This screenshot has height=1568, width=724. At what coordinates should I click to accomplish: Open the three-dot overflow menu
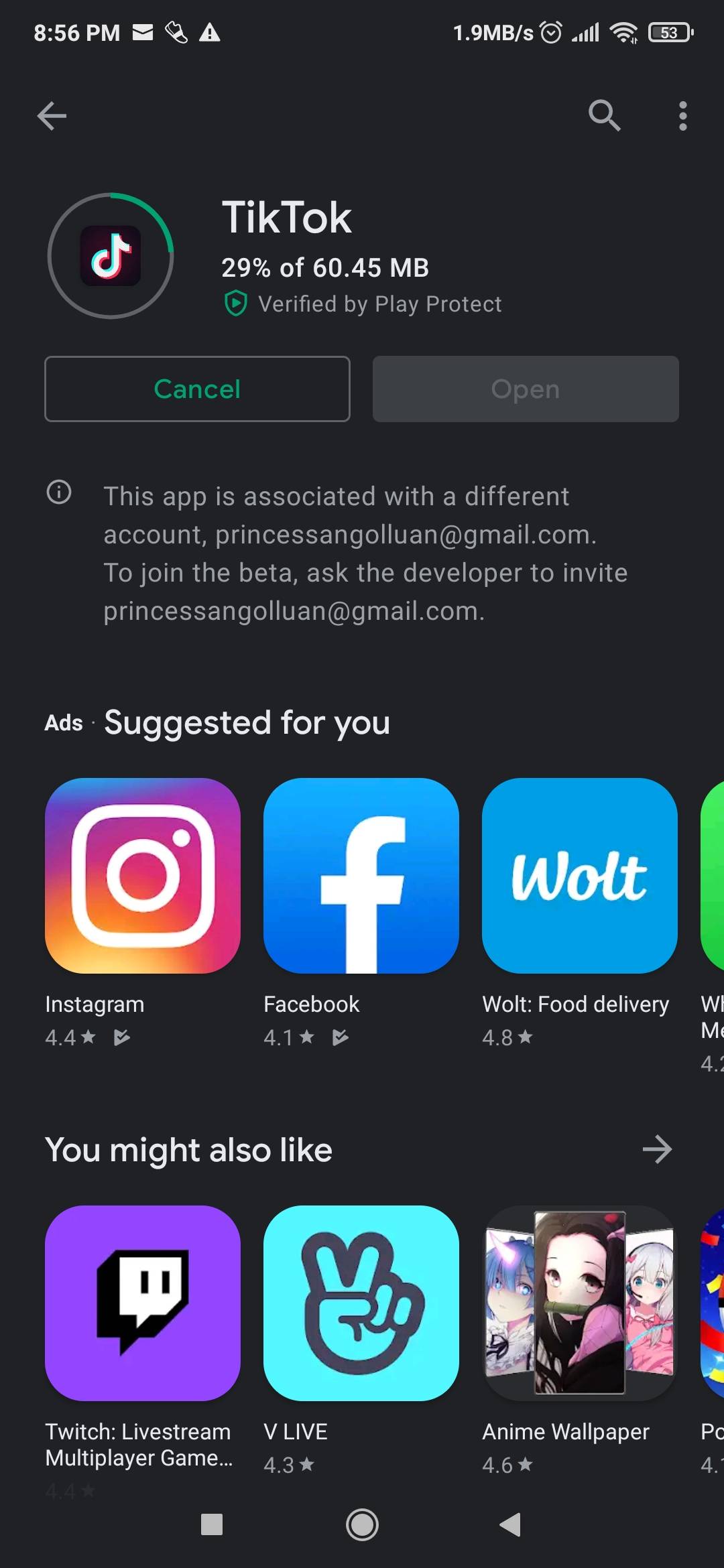[x=682, y=116]
